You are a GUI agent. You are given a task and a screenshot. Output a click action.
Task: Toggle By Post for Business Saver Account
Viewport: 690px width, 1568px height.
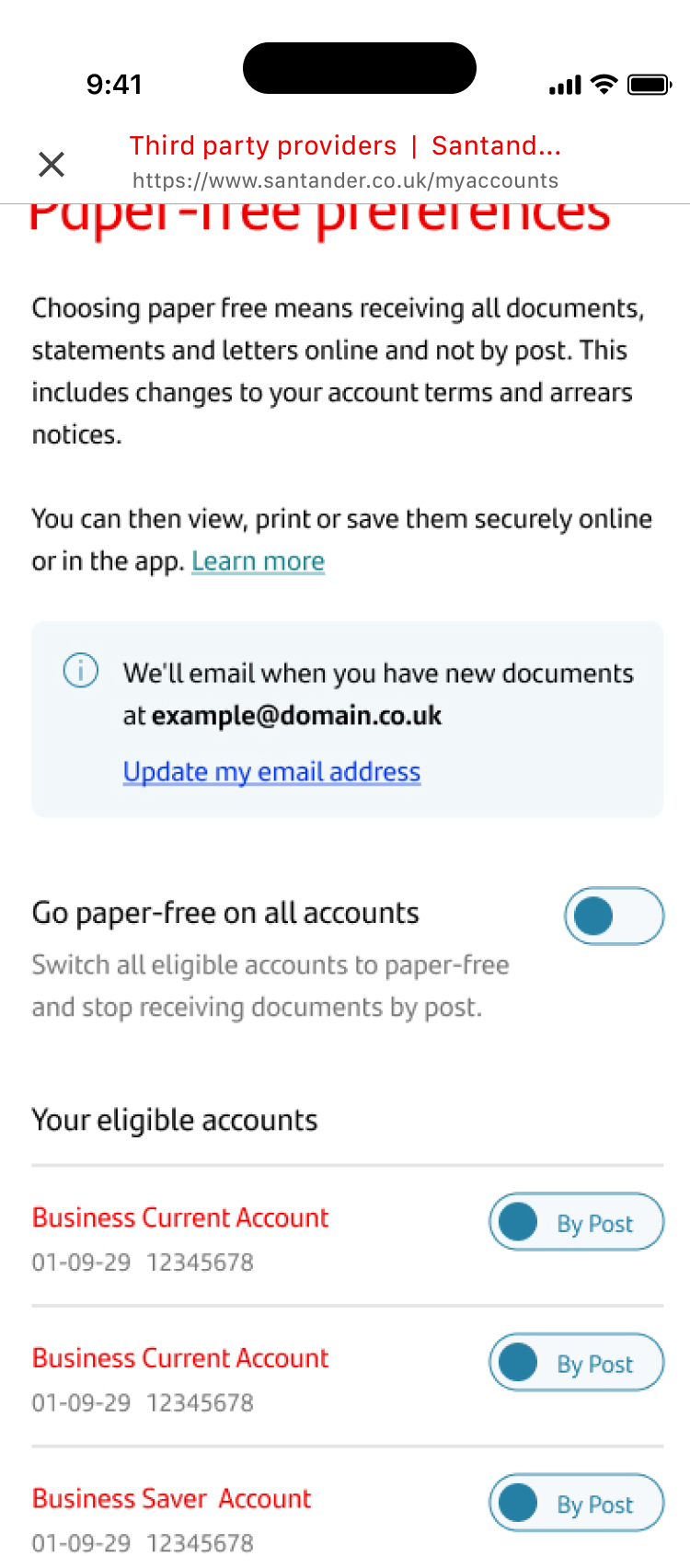pos(576,1503)
